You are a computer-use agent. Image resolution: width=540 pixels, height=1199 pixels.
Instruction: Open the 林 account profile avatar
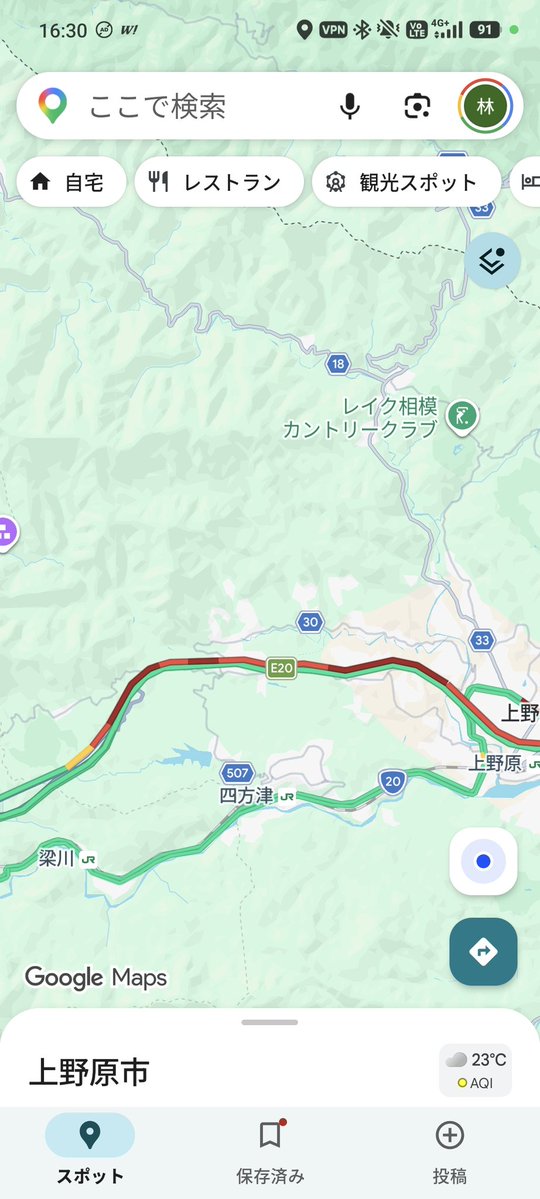(x=485, y=106)
